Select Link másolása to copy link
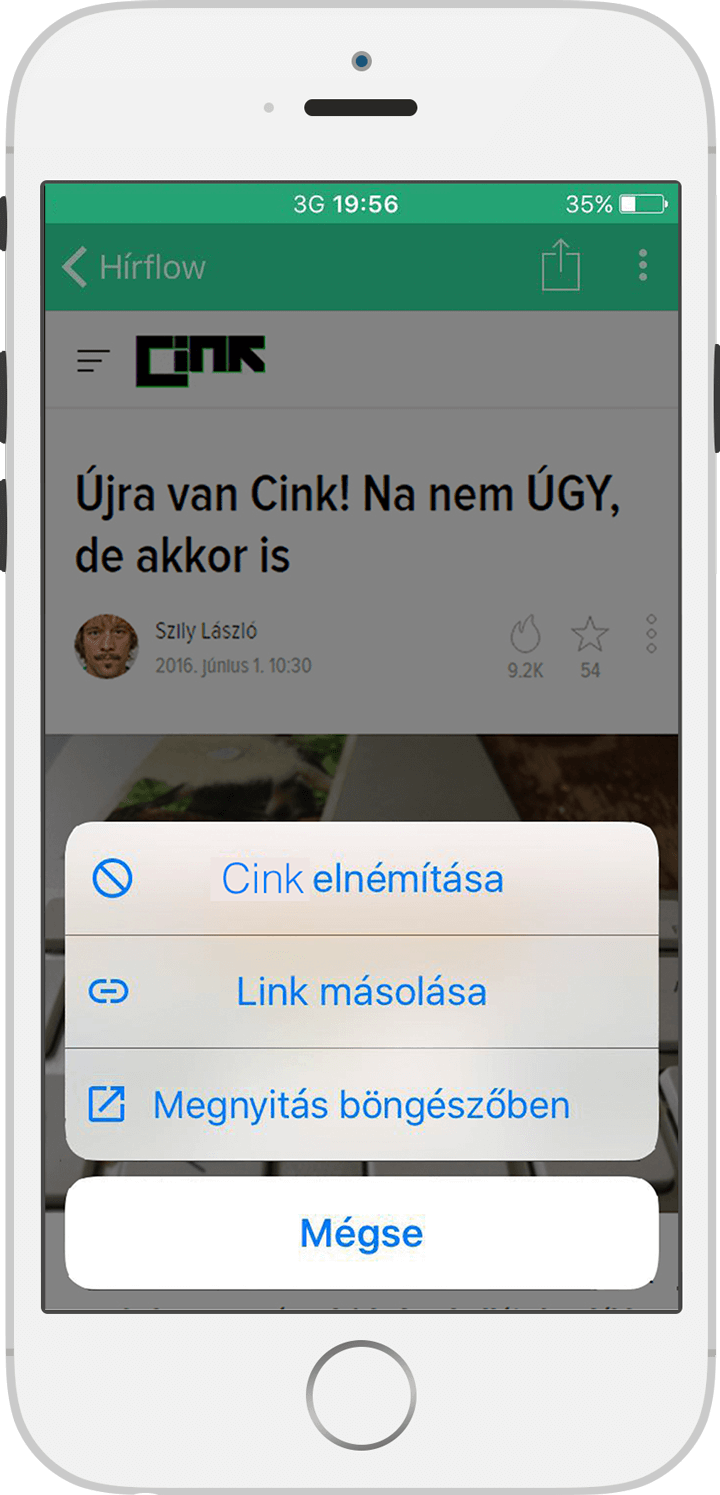Viewport: 720px width, 1495px height. [361, 992]
